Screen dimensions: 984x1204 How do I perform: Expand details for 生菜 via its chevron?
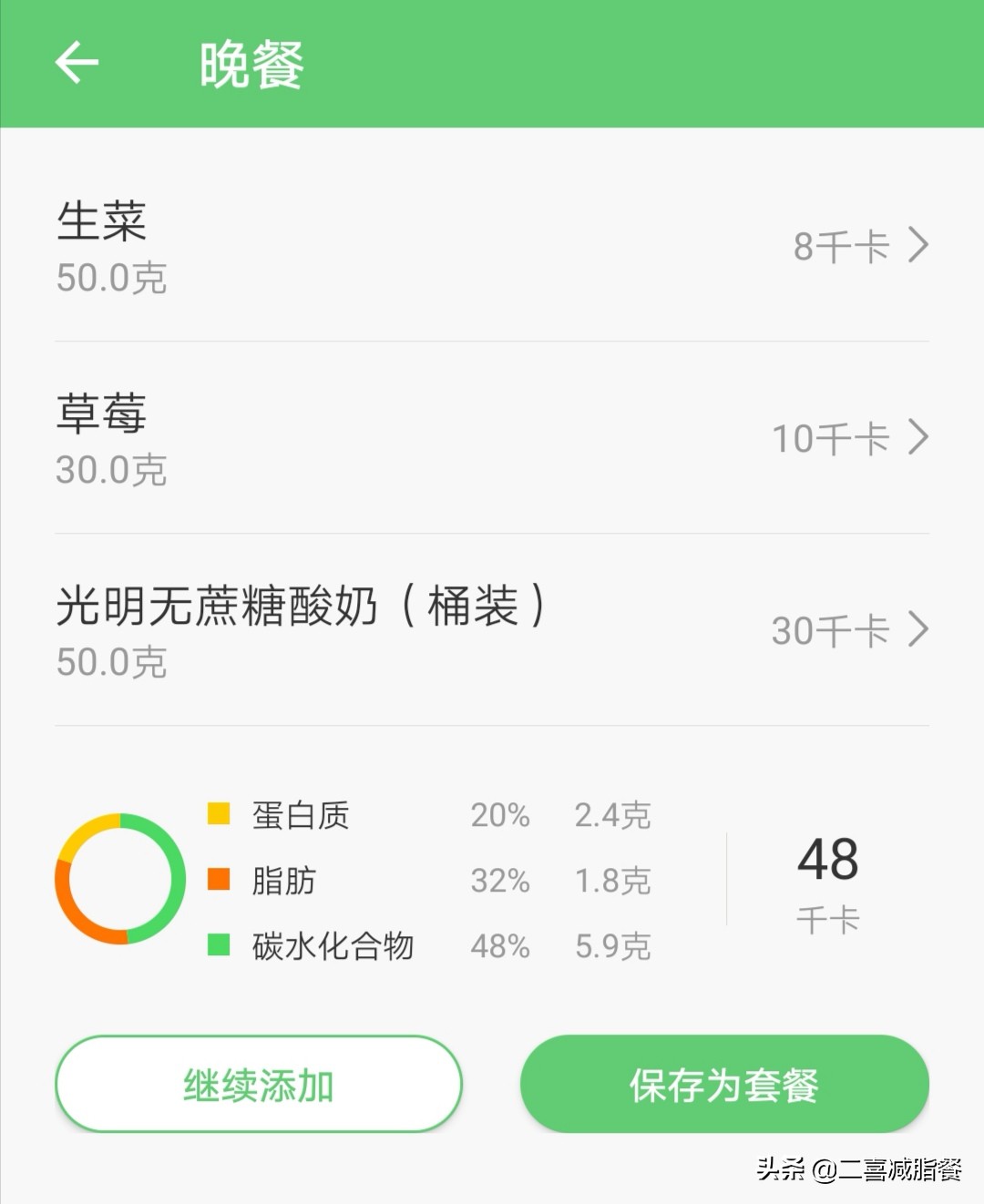920,244
